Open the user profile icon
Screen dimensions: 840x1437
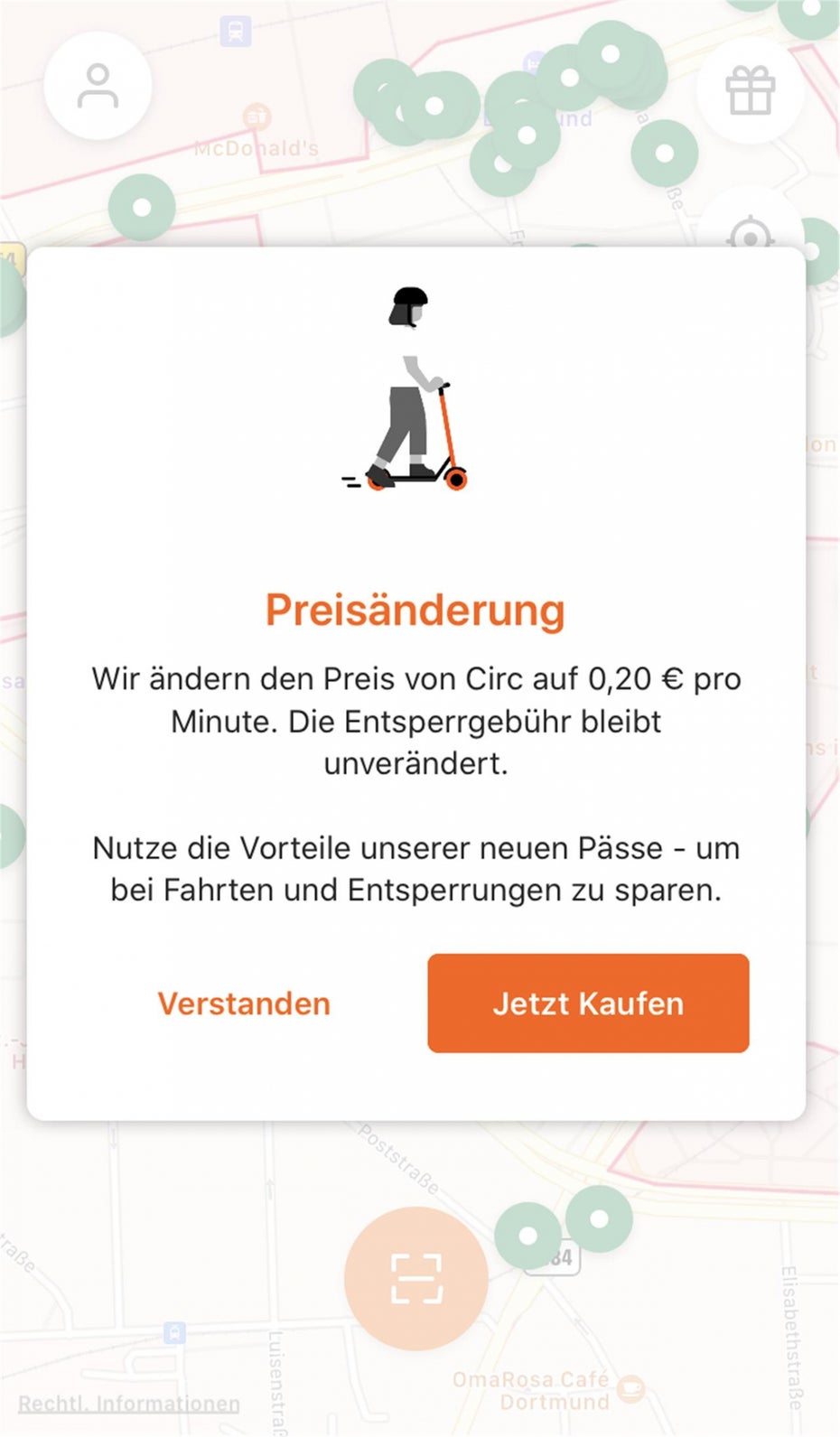[x=98, y=87]
